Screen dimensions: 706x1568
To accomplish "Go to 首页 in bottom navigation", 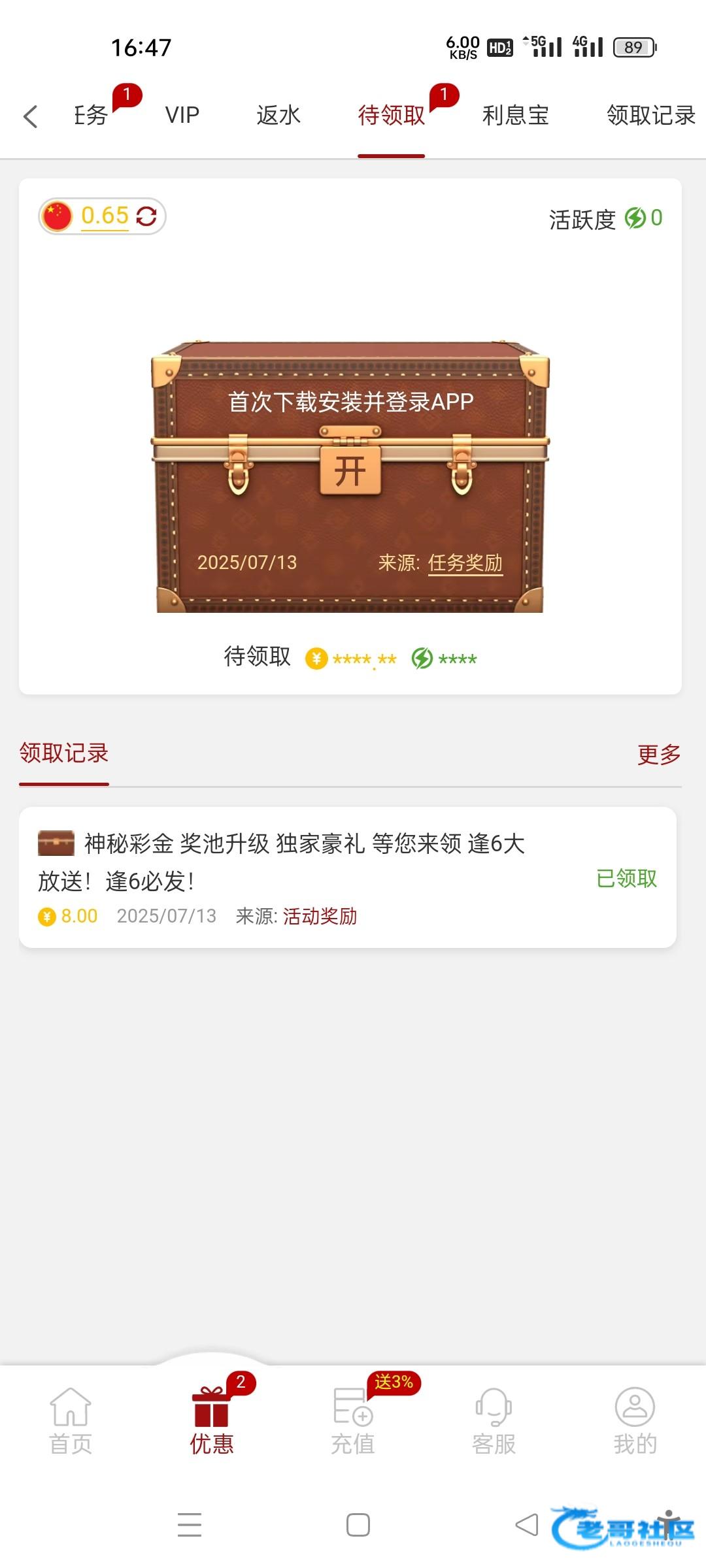I will tap(71, 1420).
